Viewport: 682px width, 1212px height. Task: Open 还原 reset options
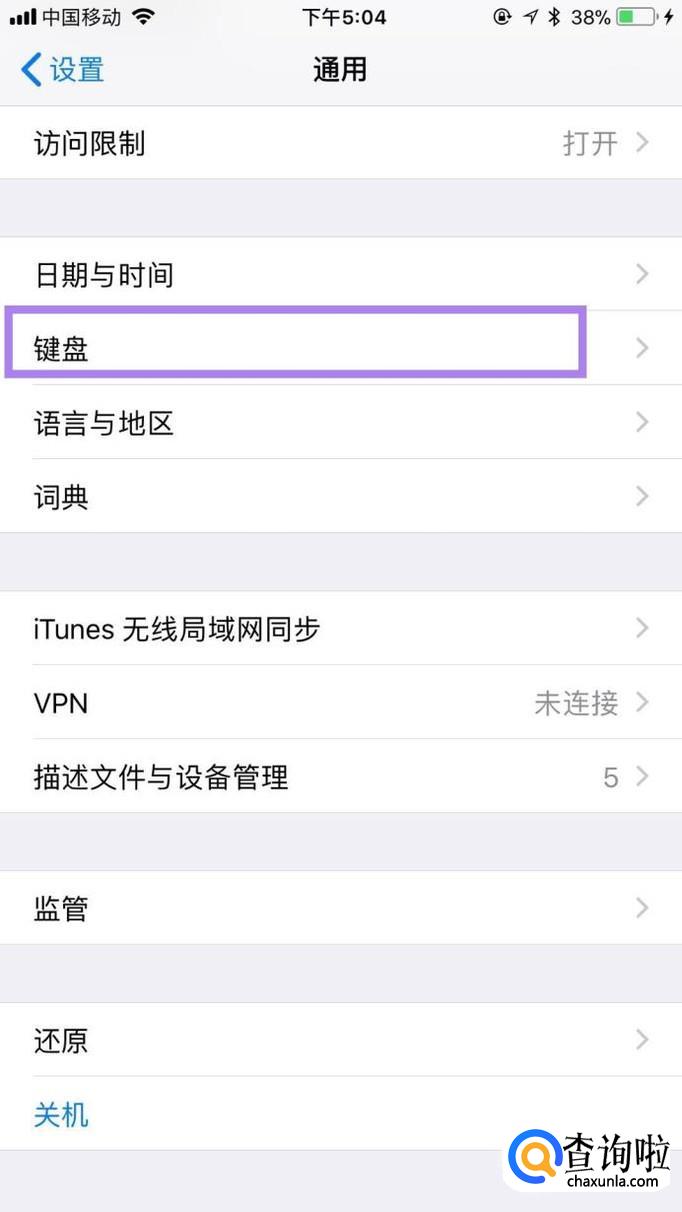pos(340,1040)
